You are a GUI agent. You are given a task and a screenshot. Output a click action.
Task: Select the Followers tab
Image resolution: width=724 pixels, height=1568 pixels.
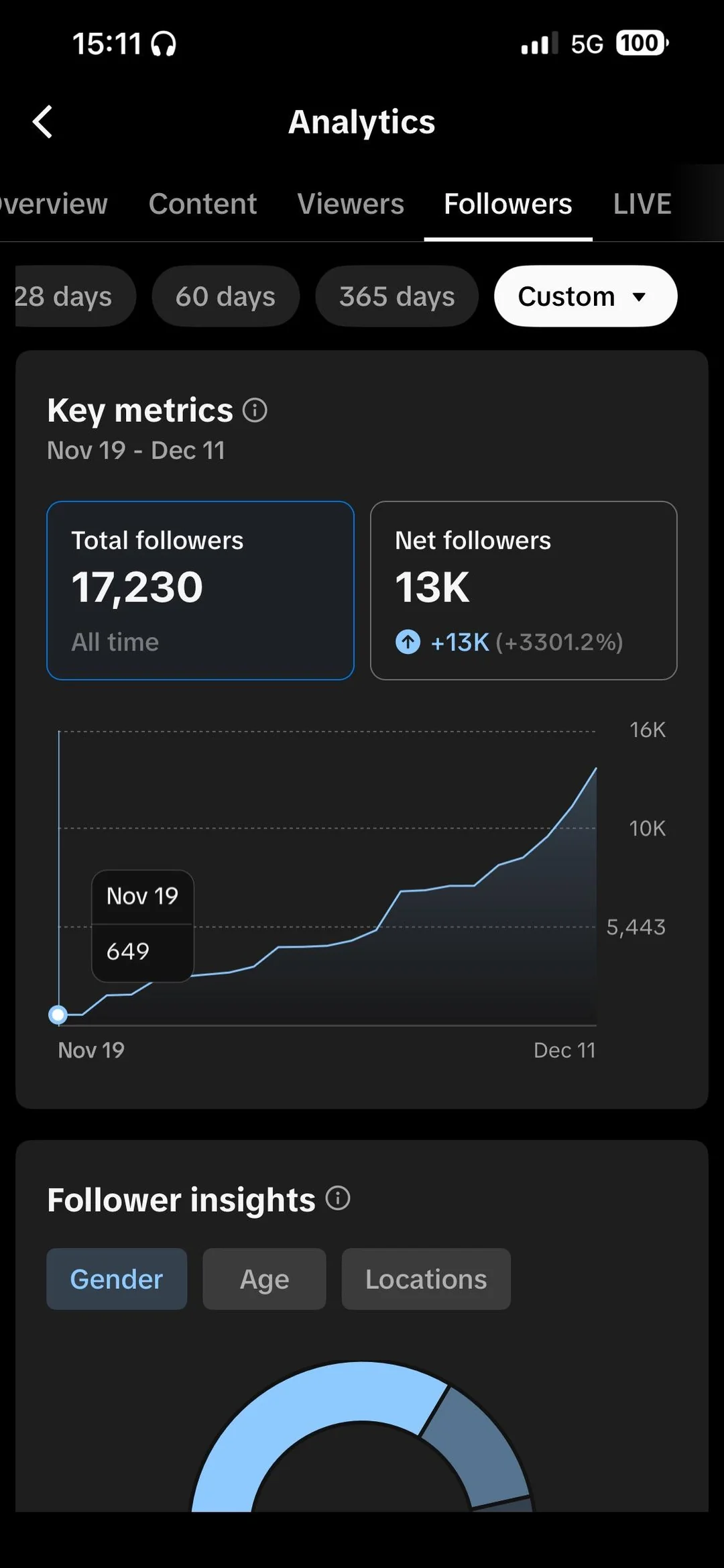tap(507, 204)
